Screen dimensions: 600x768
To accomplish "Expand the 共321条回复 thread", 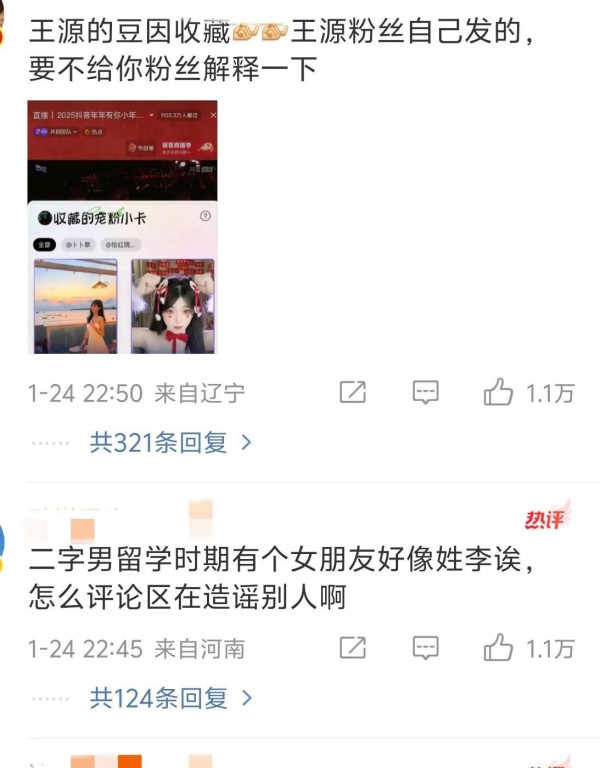I will [170, 442].
